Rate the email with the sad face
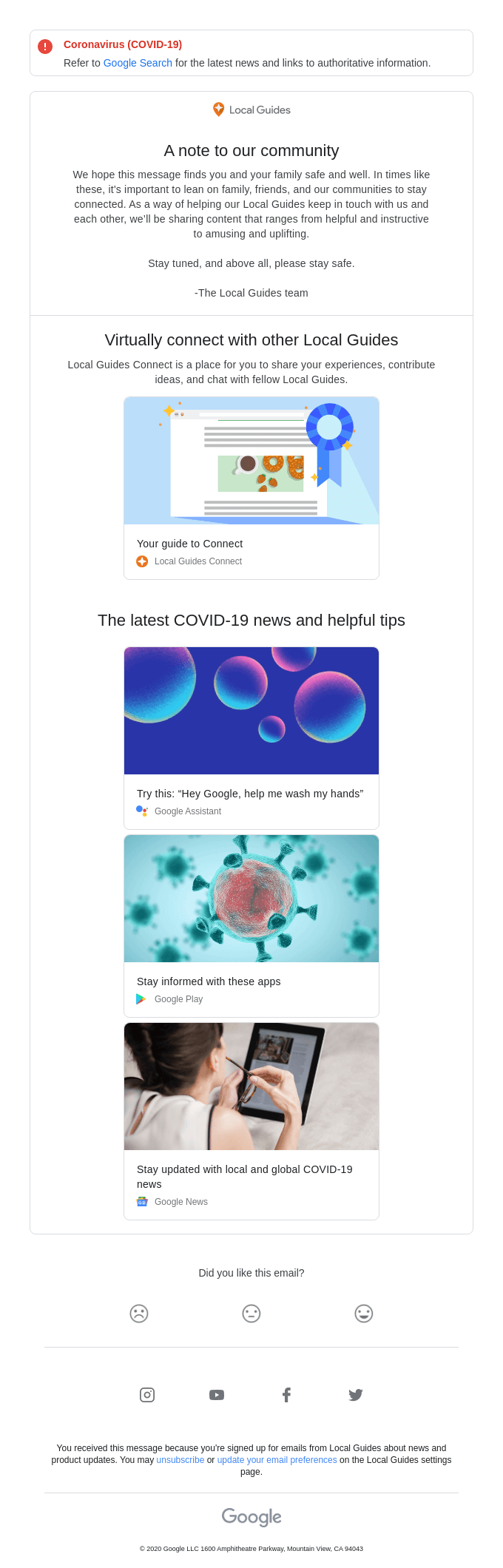This screenshot has width=503, height=1568. coord(139,1314)
